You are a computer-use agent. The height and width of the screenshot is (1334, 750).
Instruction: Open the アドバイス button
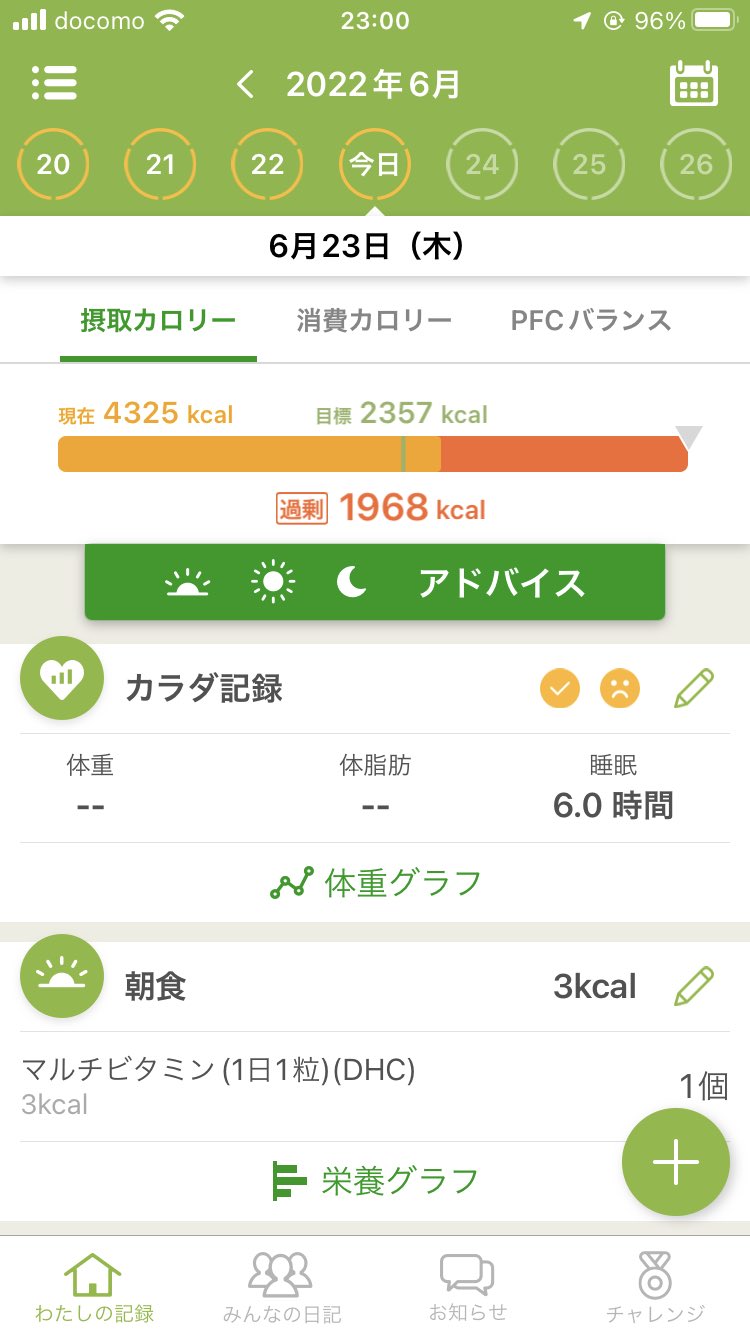coord(375,582)
